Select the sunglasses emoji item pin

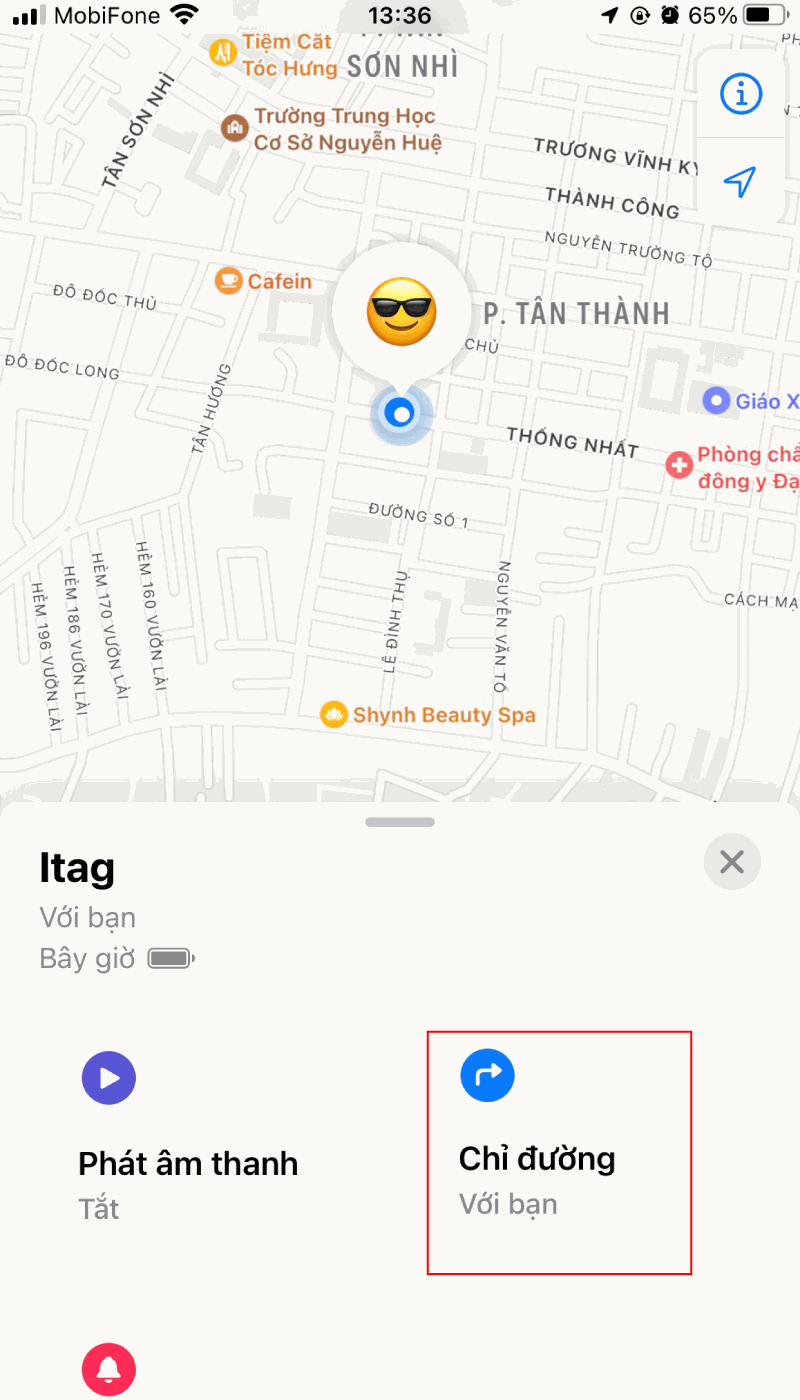point(401,312)
